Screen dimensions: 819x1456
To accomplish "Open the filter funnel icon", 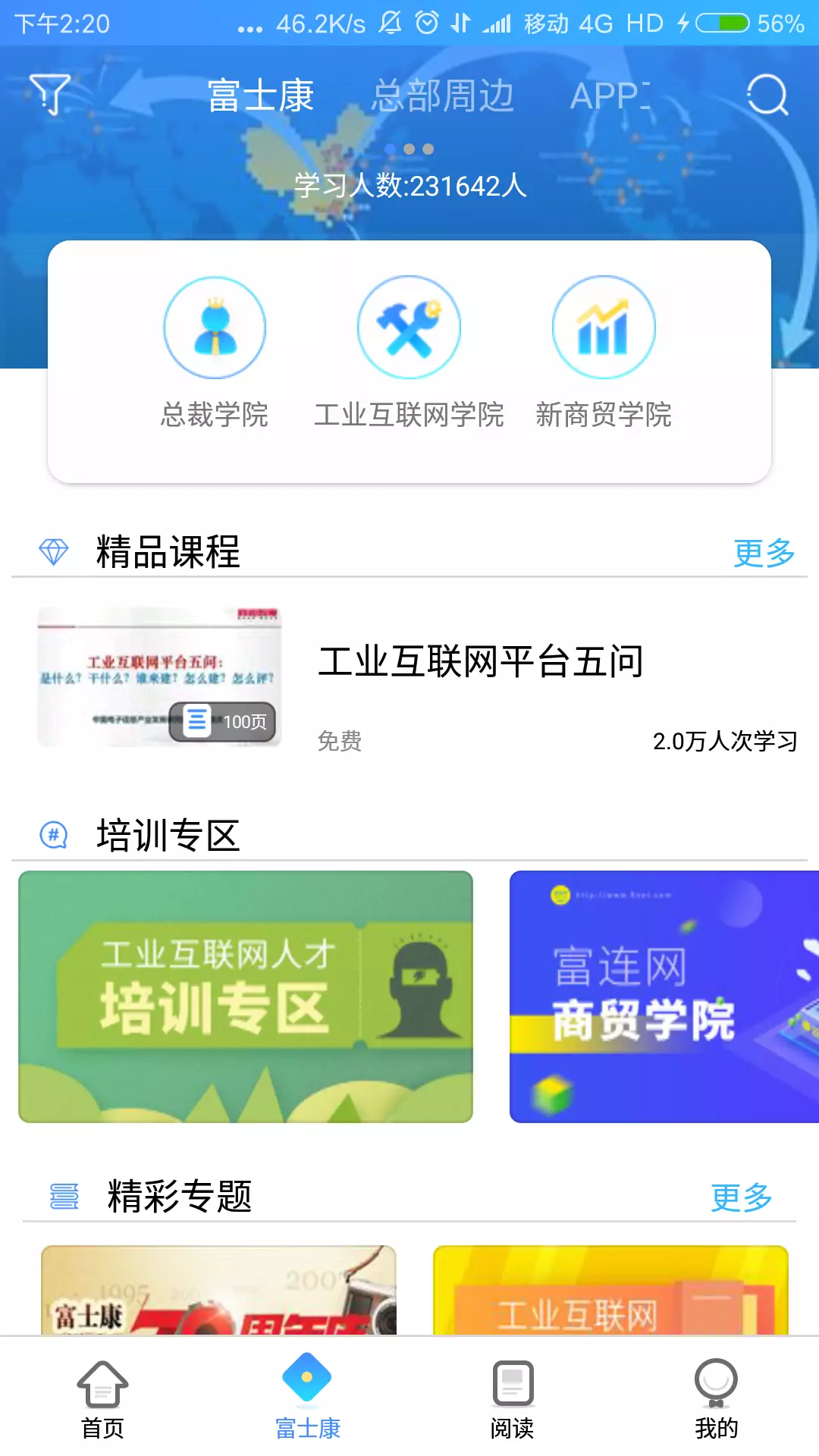I will point(49,94).
